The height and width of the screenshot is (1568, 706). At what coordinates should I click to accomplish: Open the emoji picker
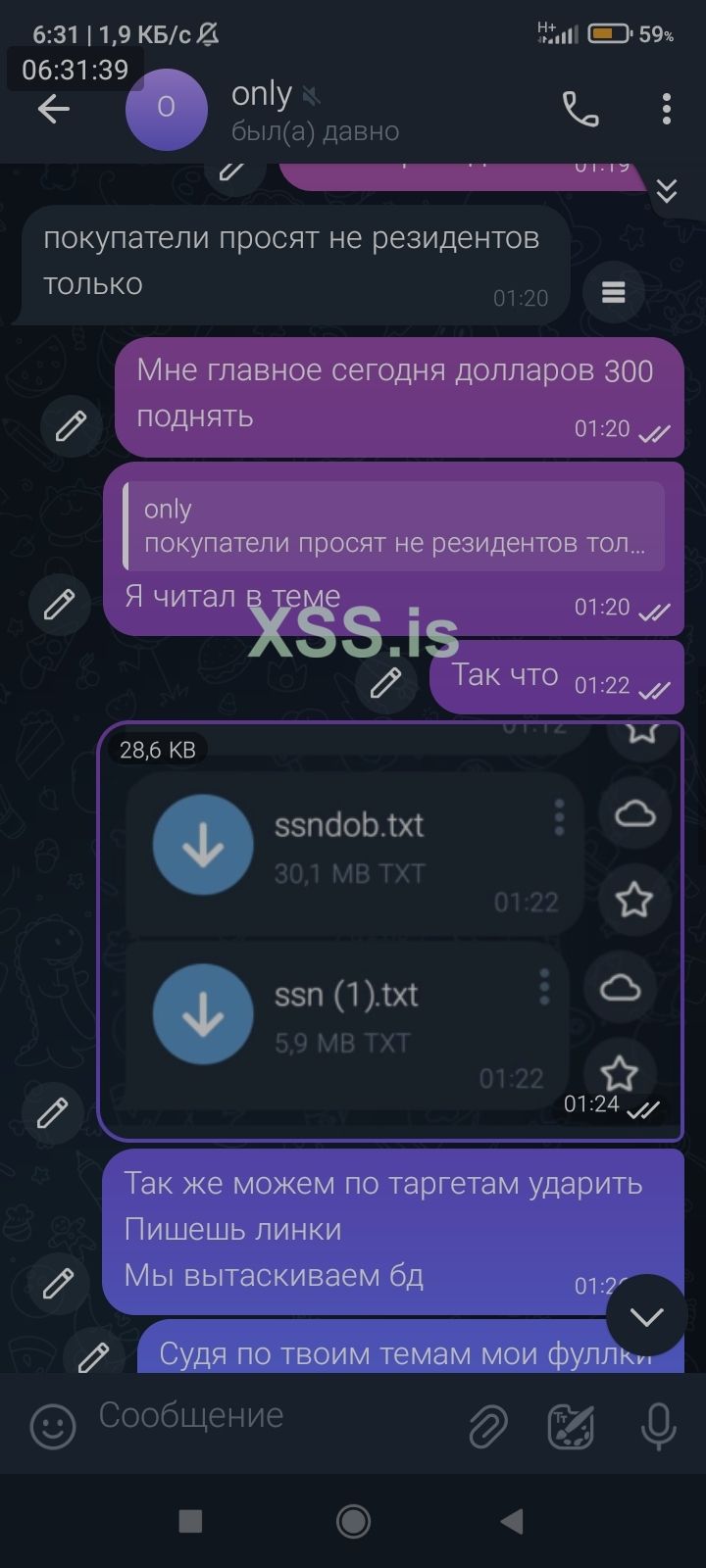pyautogui.click(x=53, y=1427)
